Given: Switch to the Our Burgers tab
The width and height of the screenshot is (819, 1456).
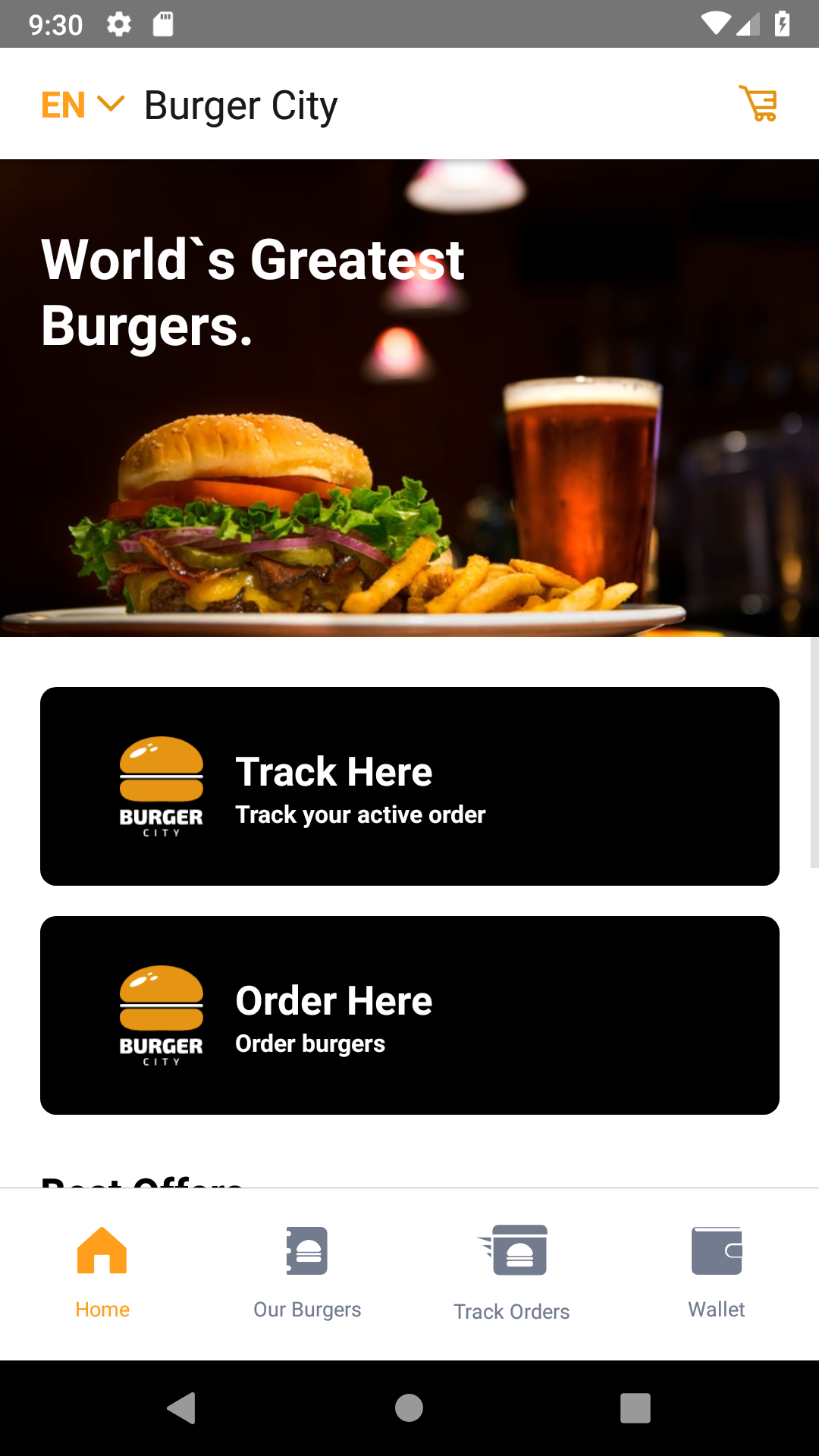Looking at the screenshot, I should point(307,1273).
